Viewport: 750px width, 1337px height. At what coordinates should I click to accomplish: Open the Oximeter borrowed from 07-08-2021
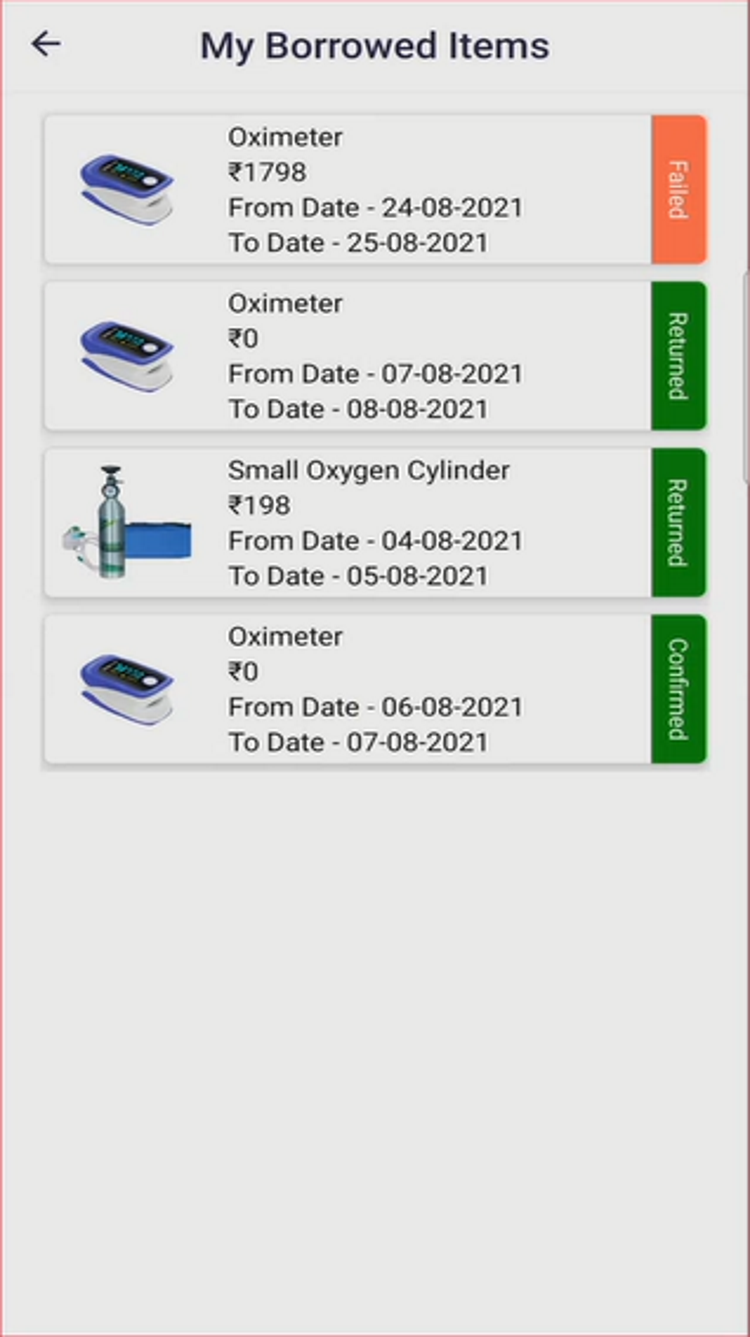click(x=375, y=356)
